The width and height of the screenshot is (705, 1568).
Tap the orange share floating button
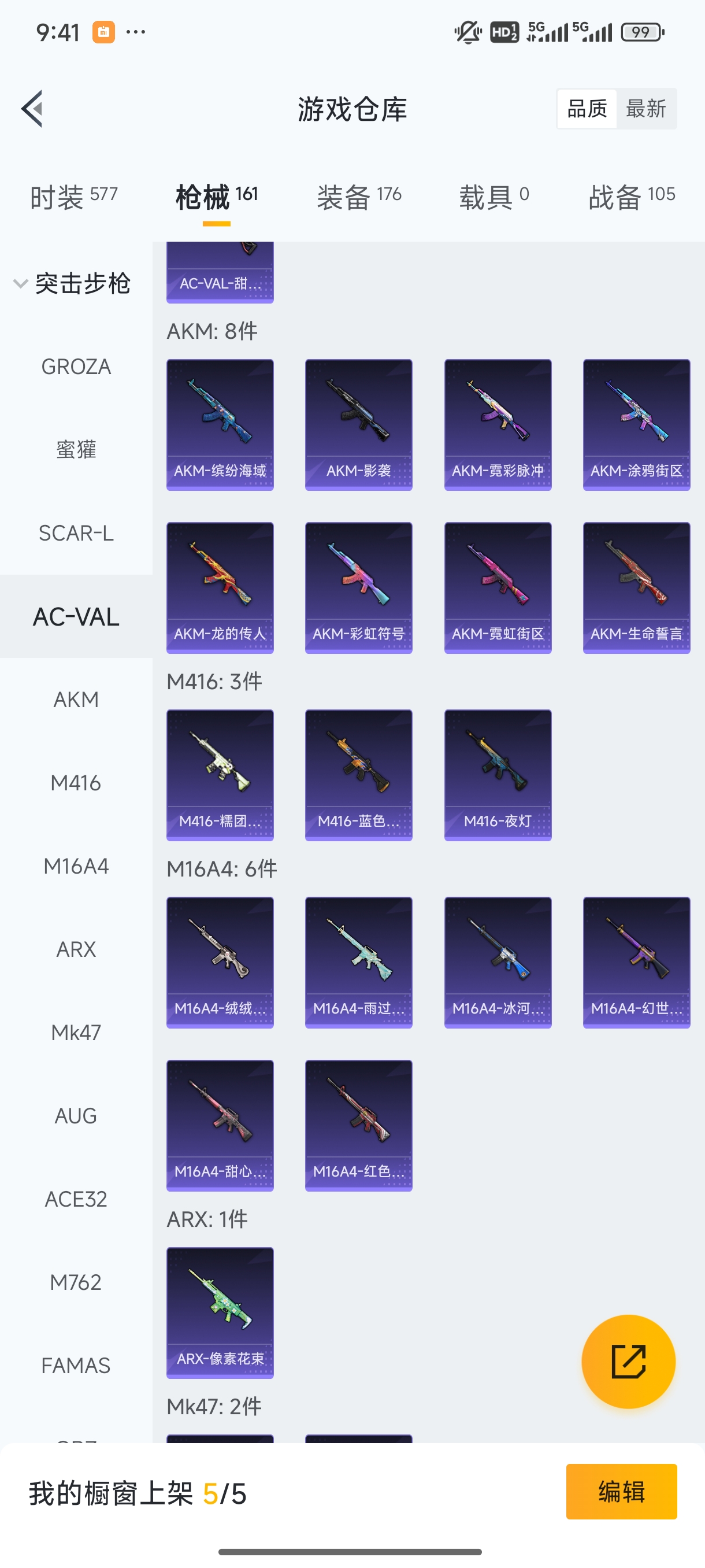point(628,1361)
